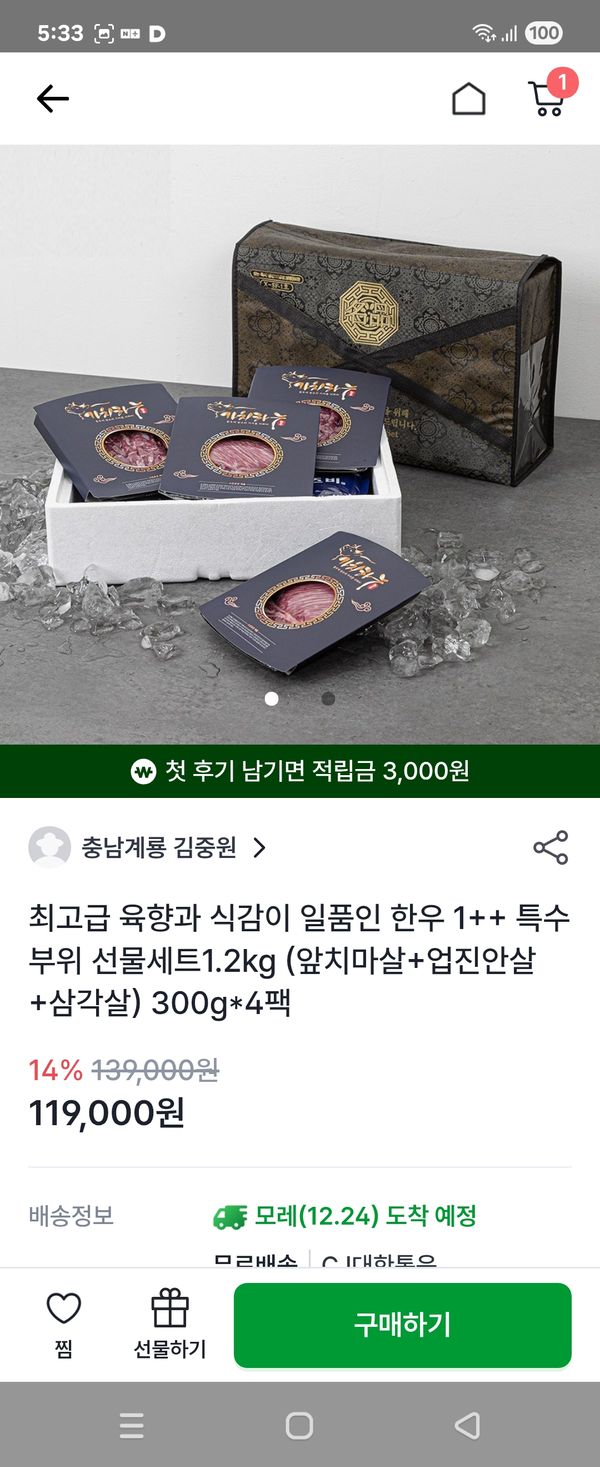Viewport: 600px width, 1467px height.
Task: Tap the 첫 후기 적립금 3,000원 banner
Action: (300, 771)
